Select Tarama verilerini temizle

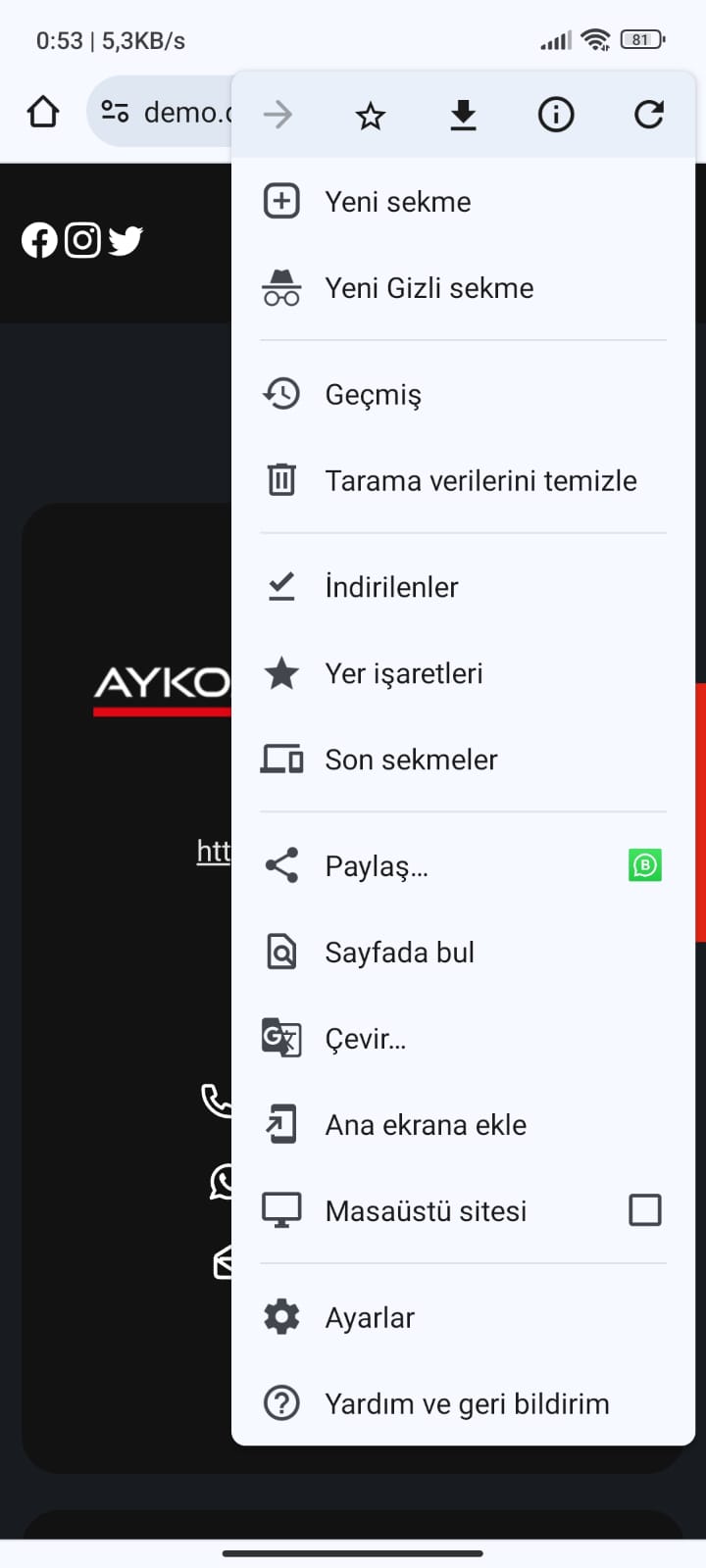point(480,480)
